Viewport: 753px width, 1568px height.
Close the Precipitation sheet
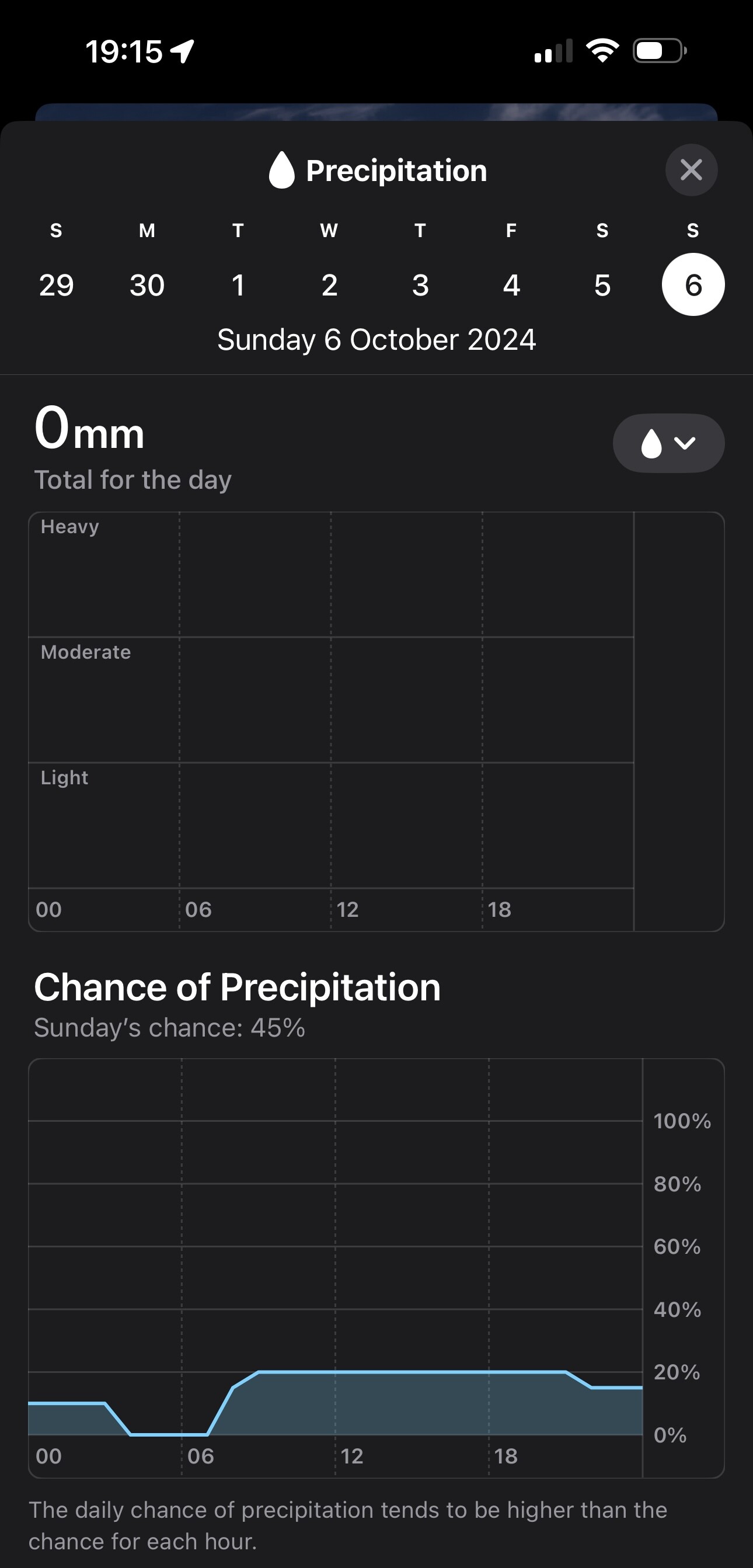(x=691, y=170)
